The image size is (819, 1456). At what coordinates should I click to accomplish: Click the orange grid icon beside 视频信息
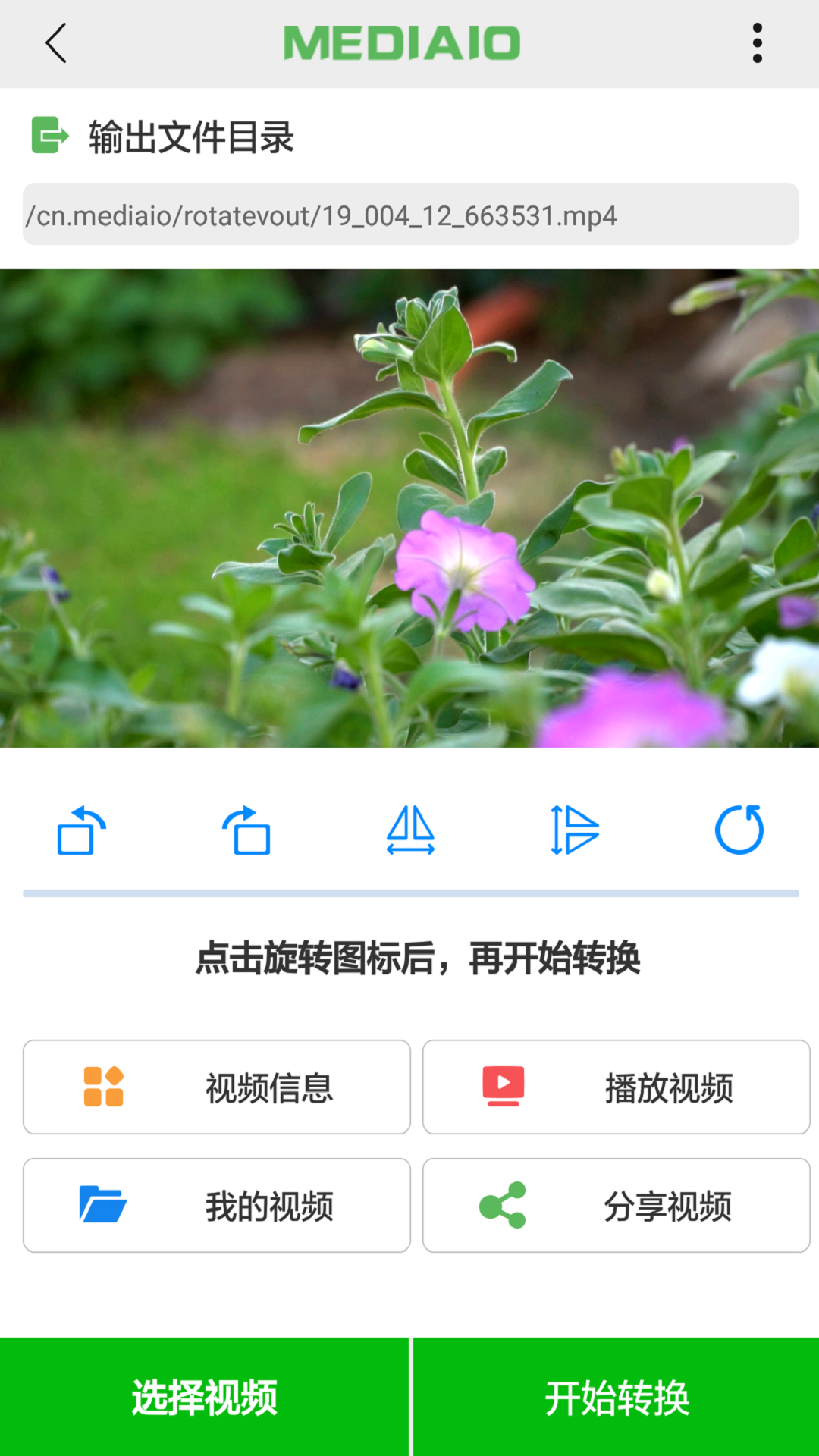[x=104, y=1087]
